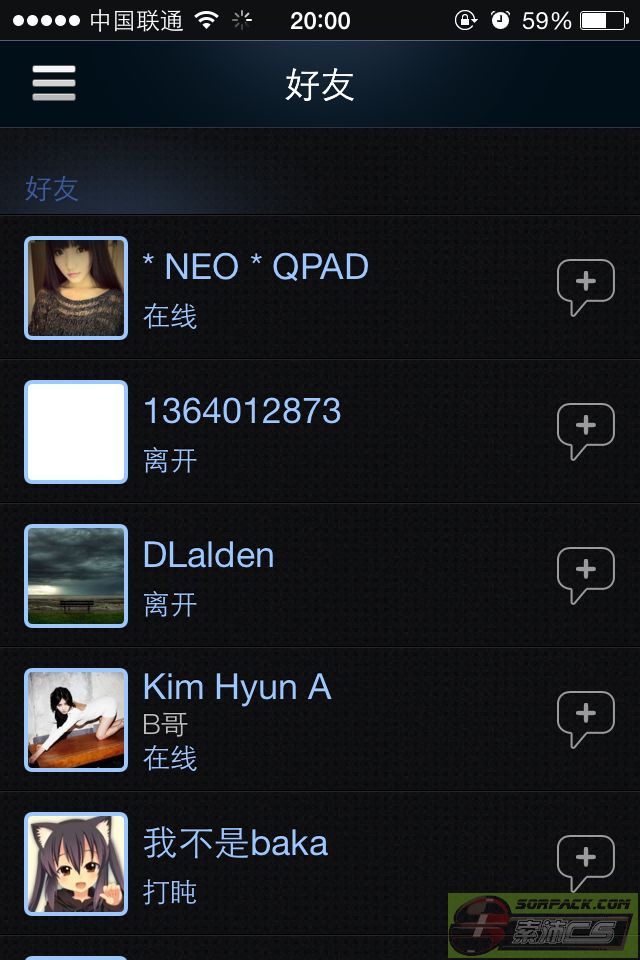Start chat with Kim Hyun A
This screenshot has width=640, height=960.
click(585, 719)
